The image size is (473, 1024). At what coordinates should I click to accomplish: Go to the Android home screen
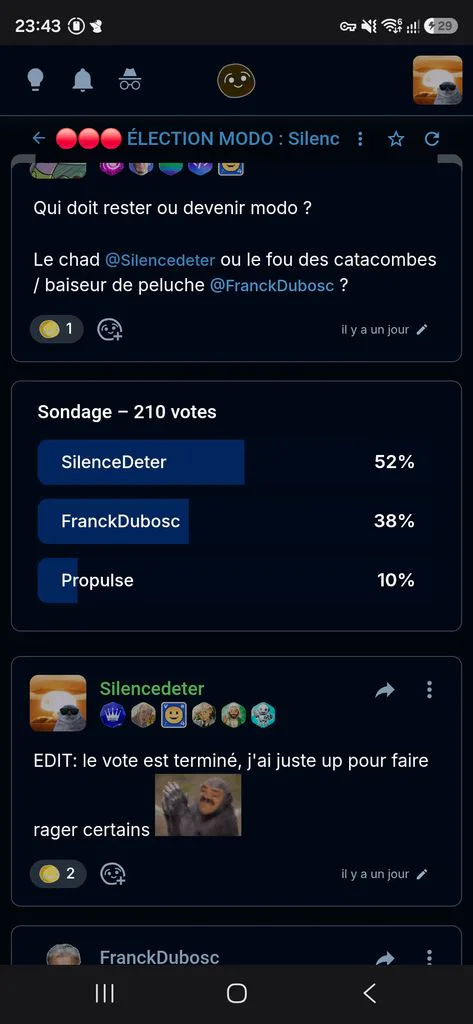click(x=236, y=993)
